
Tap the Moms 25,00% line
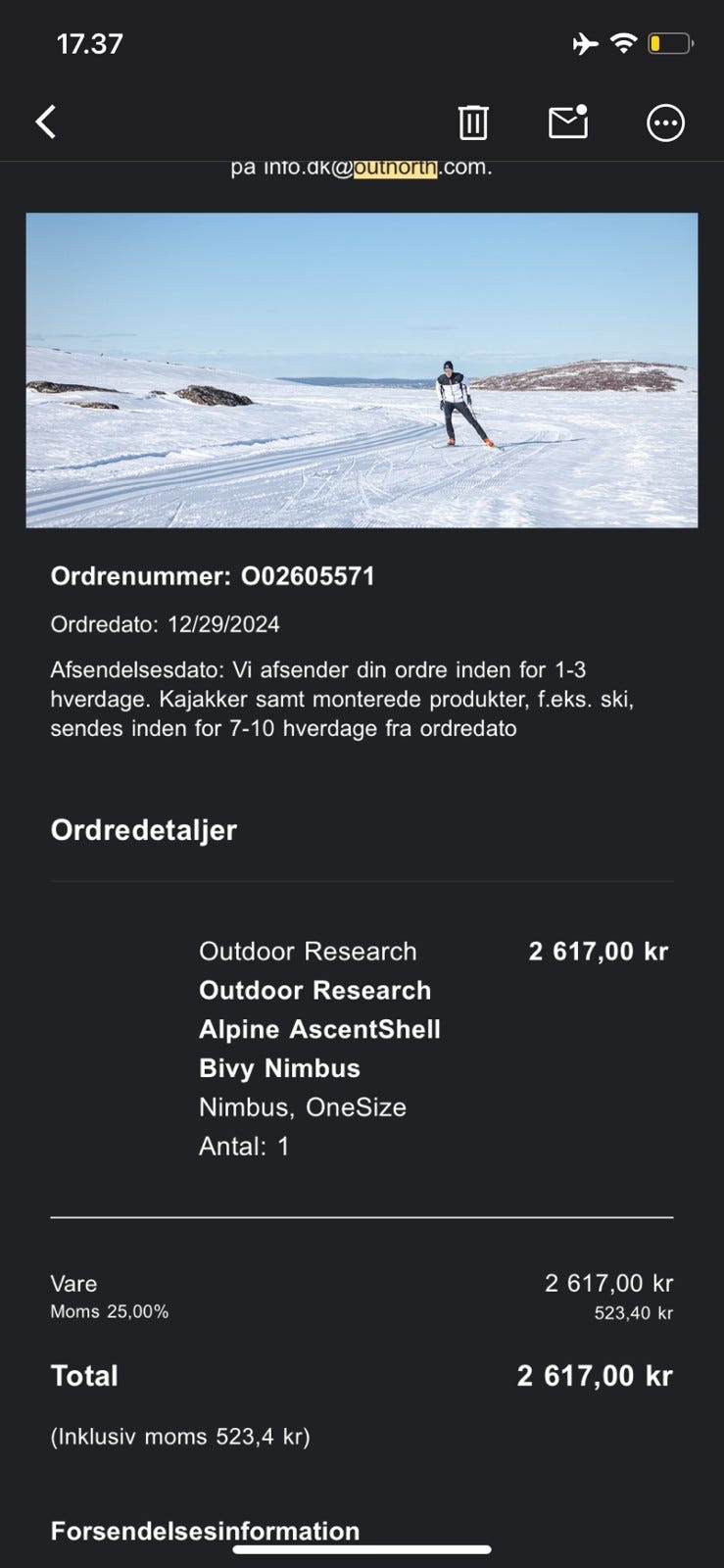click(108, 1311)
